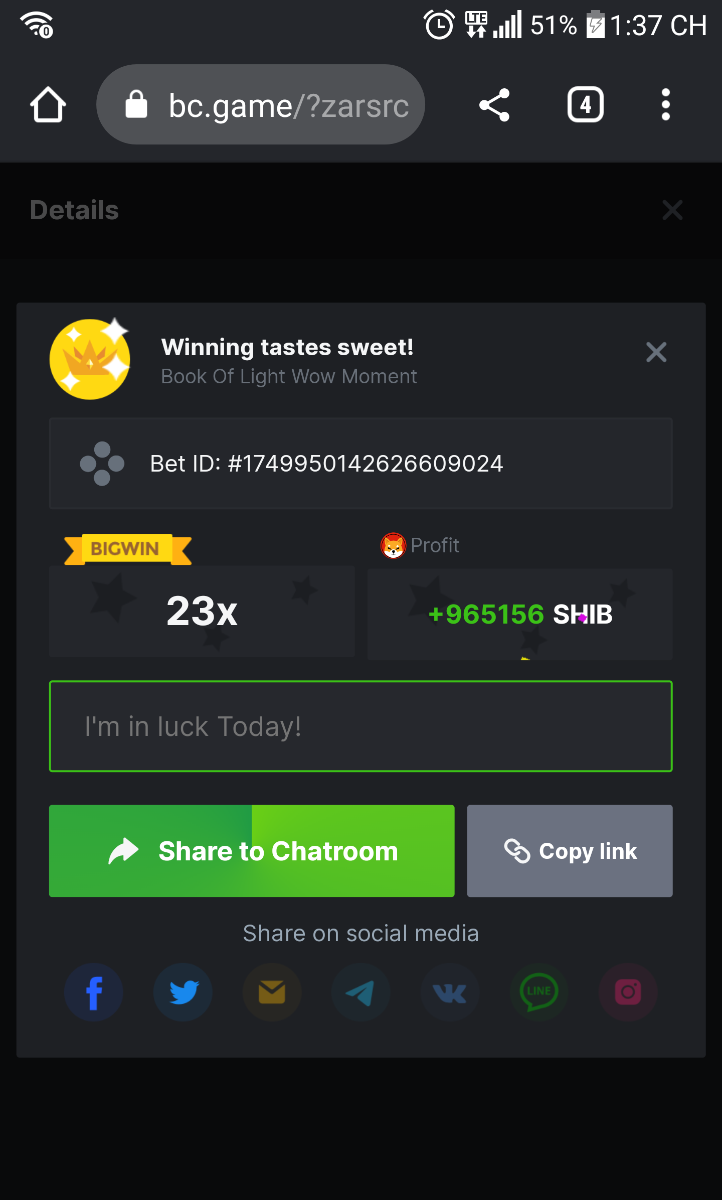
Task: Go to the browser home page
Action: point(48,105)
